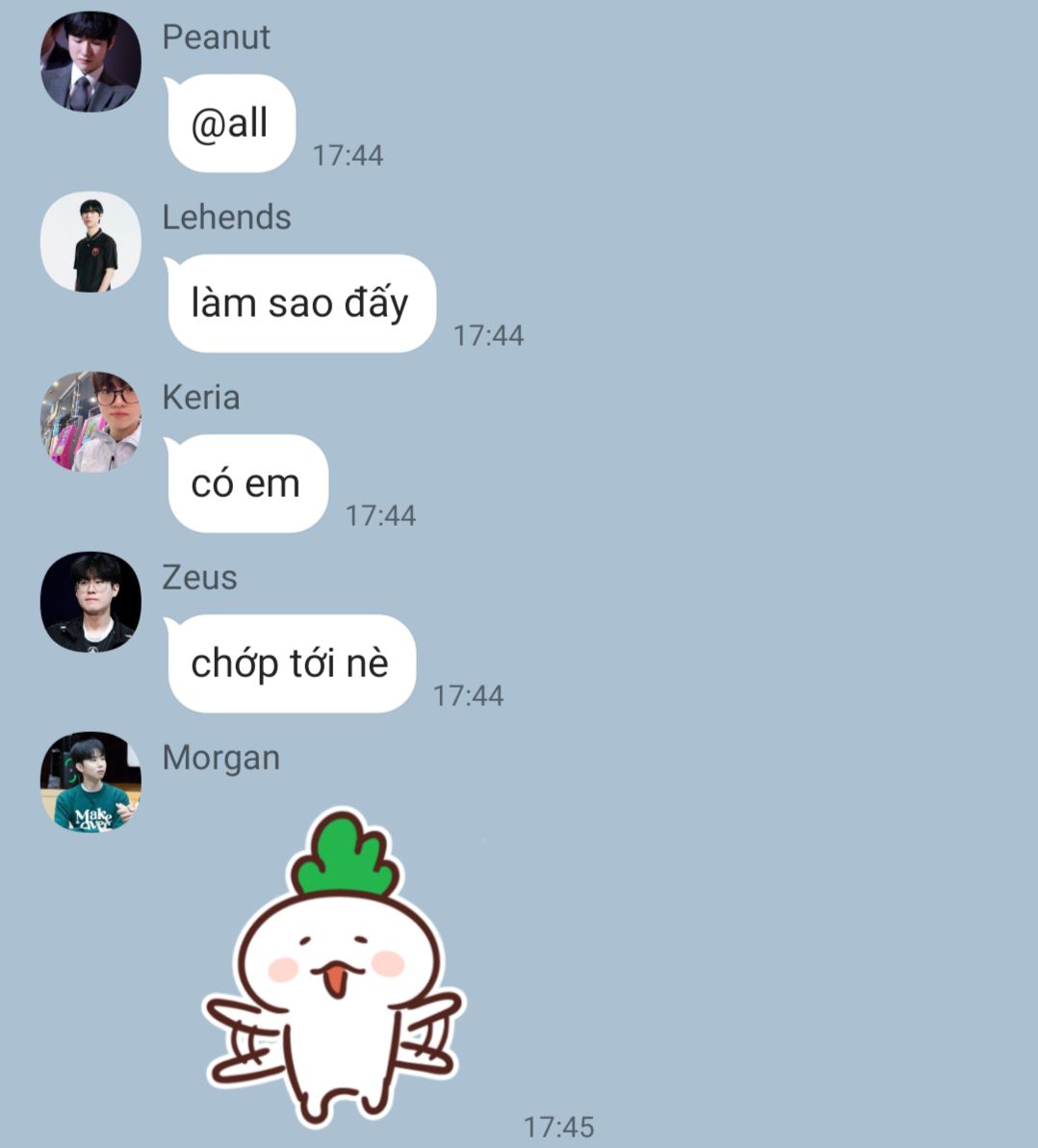Open Peanut's profile picture

[91, 62]
